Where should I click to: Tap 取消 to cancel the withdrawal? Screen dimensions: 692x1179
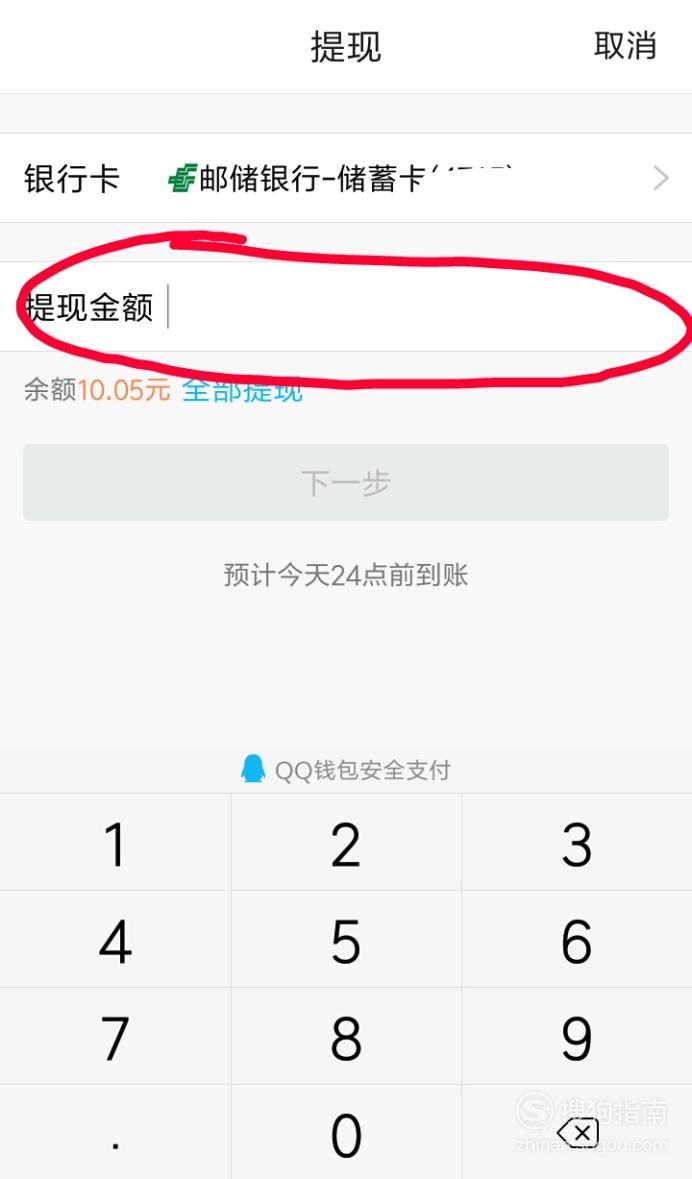[x=625, y=46]
